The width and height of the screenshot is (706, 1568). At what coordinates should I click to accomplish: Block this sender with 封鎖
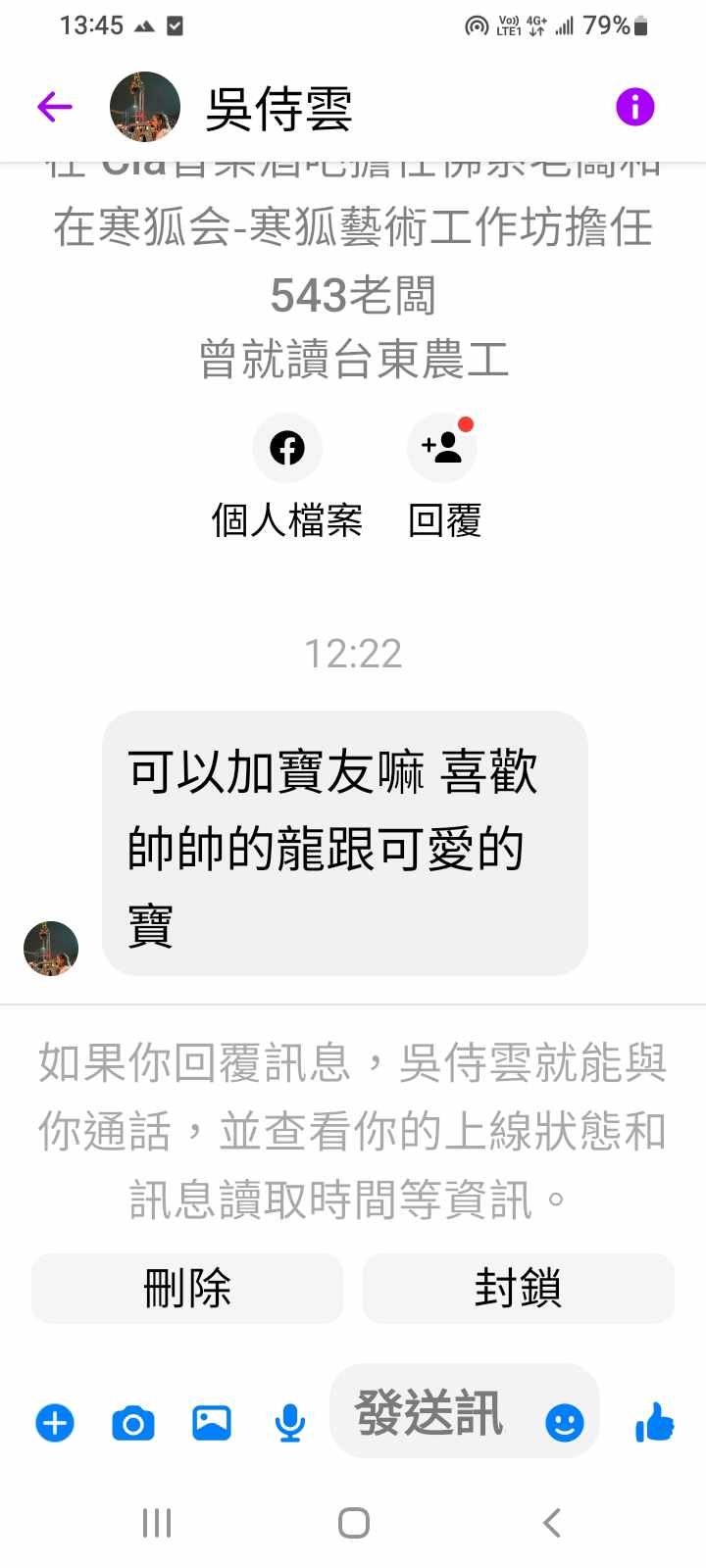click(x=518, y=1288)
